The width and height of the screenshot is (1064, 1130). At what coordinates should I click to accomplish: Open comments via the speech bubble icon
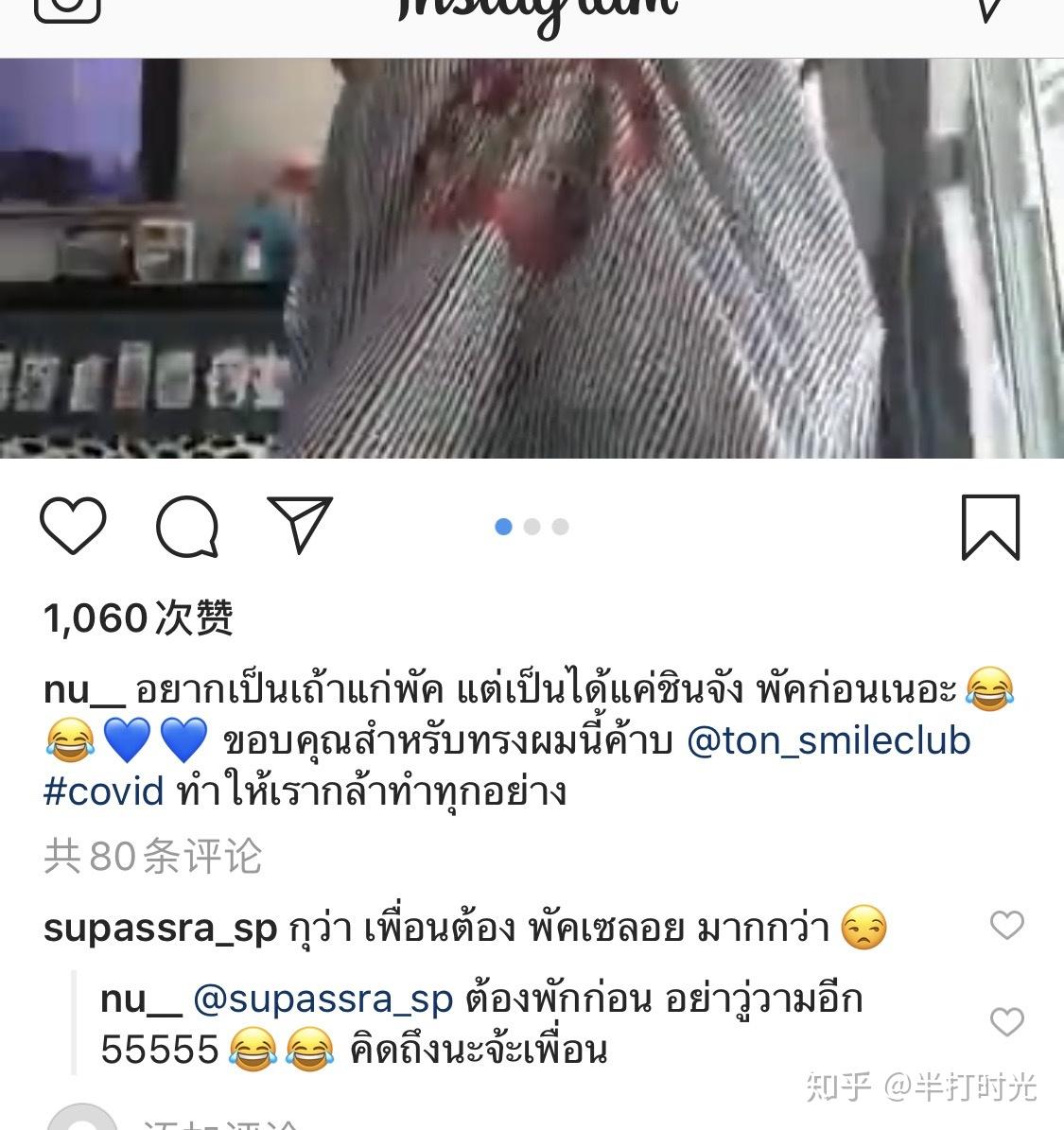tap(186, 526)
